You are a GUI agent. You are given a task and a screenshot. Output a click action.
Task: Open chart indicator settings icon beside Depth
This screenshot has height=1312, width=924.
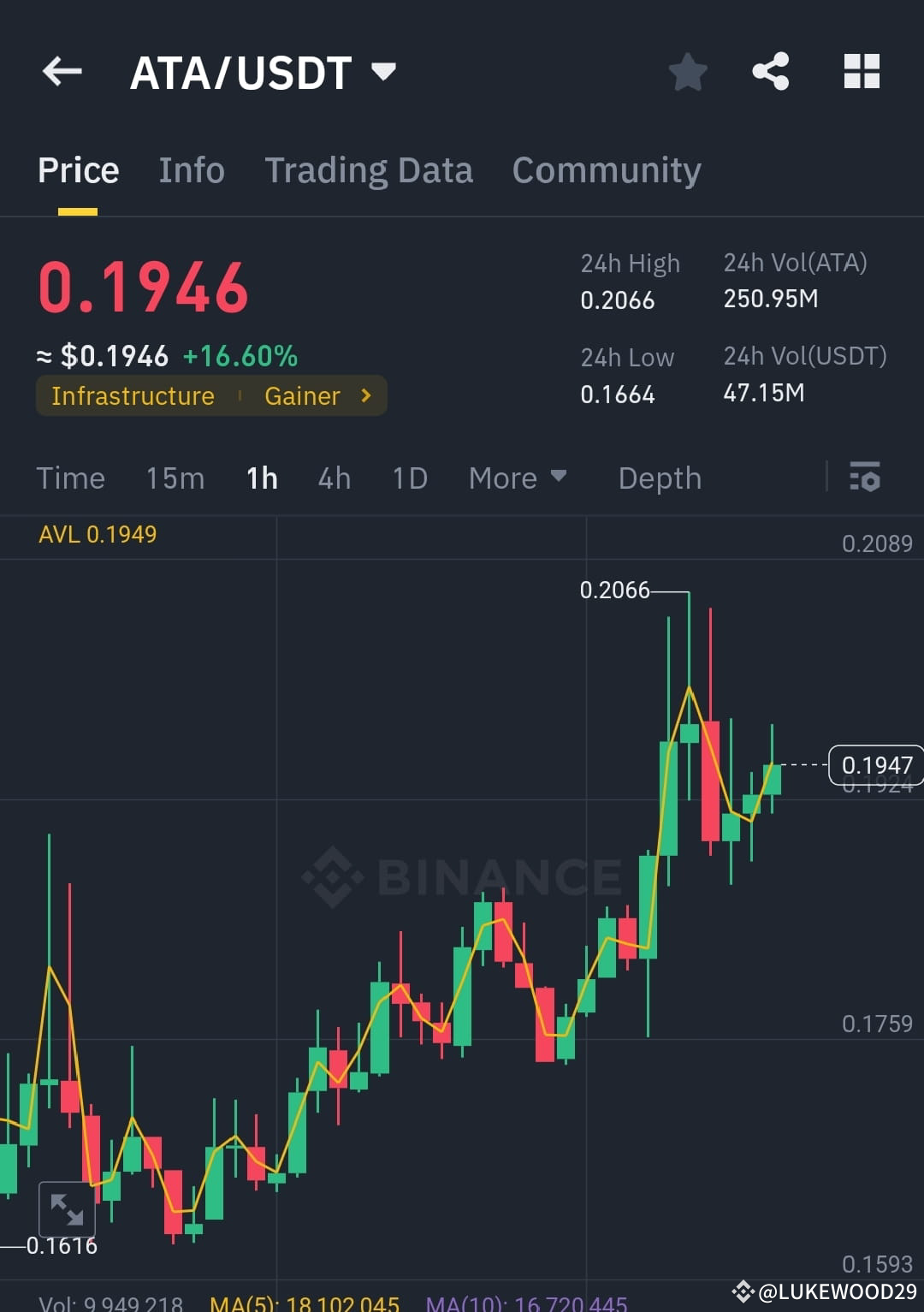865,478
